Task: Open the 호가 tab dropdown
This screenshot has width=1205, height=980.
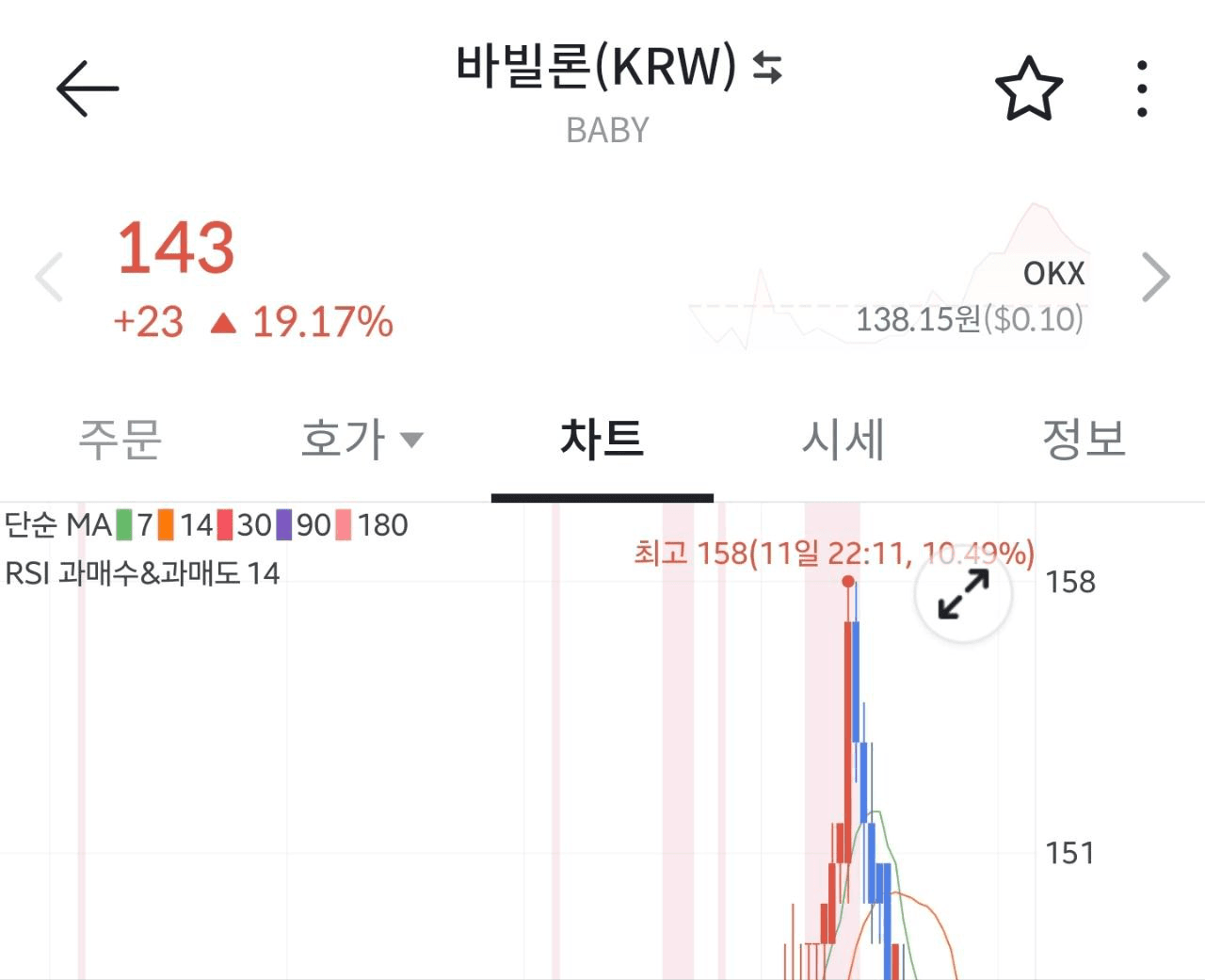Action: tap(361, 440)
